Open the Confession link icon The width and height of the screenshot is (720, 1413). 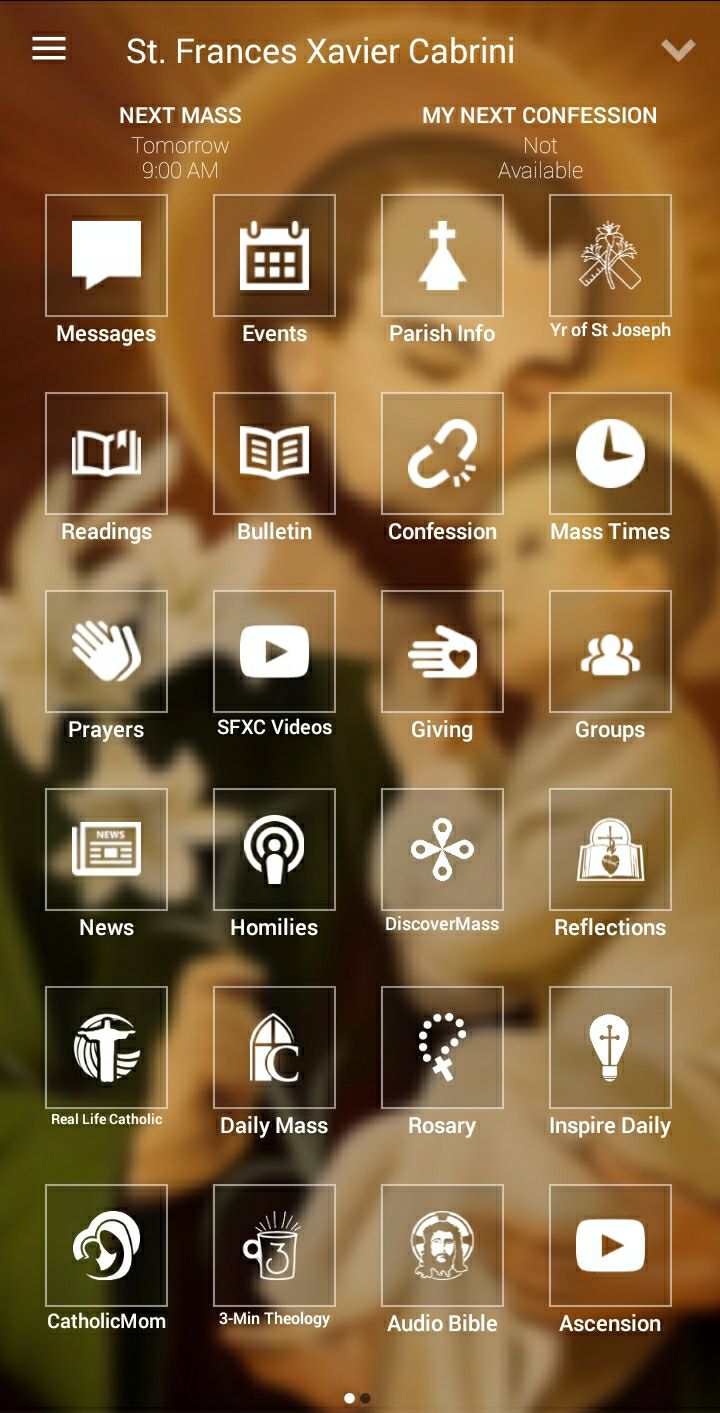(x=442, y=453)
